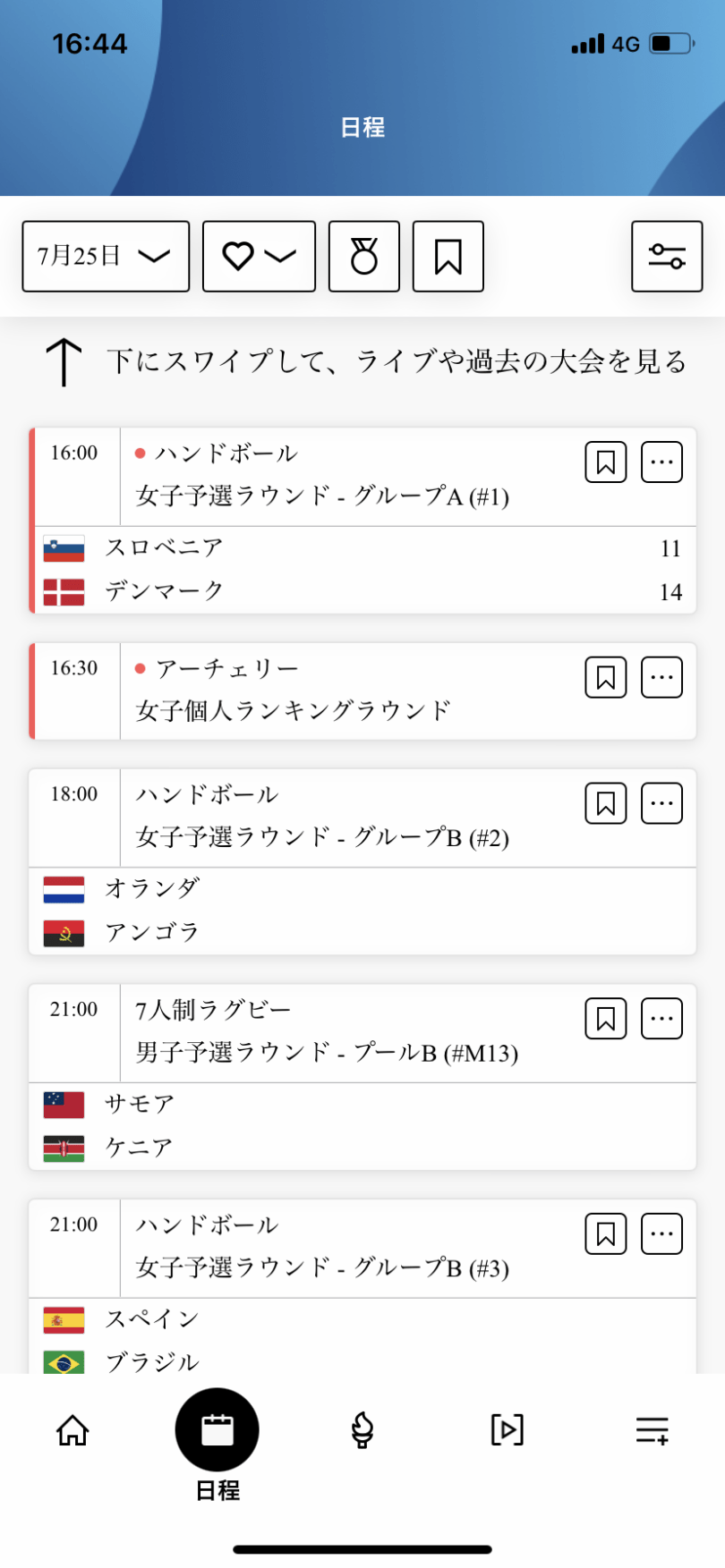
Task: Tap the Samoa flag thumbnail
Action: 63,1104
